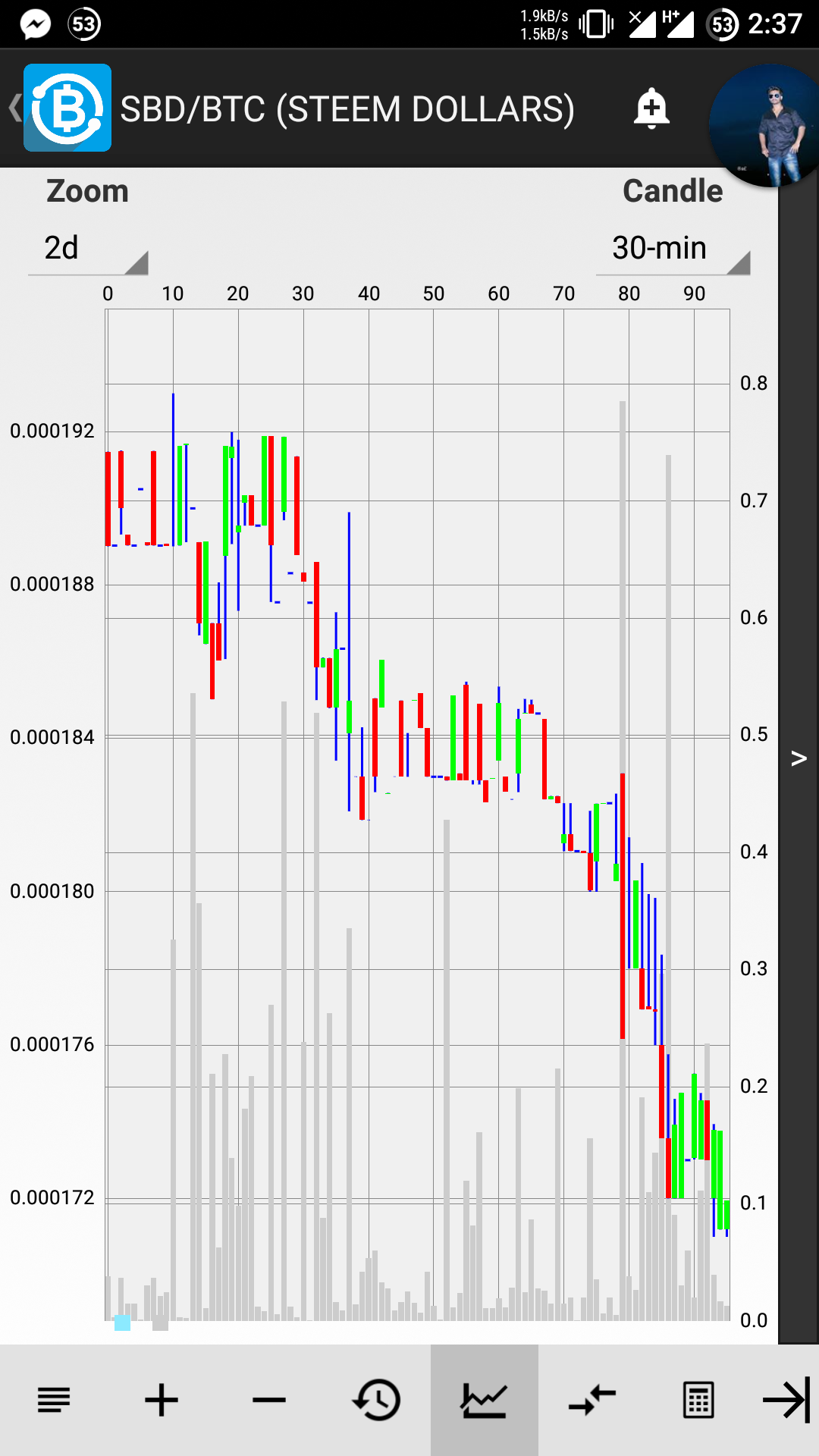Change the 30-min candle interval
This screenshot has width=819, height=1456.
tap(672, 249)
